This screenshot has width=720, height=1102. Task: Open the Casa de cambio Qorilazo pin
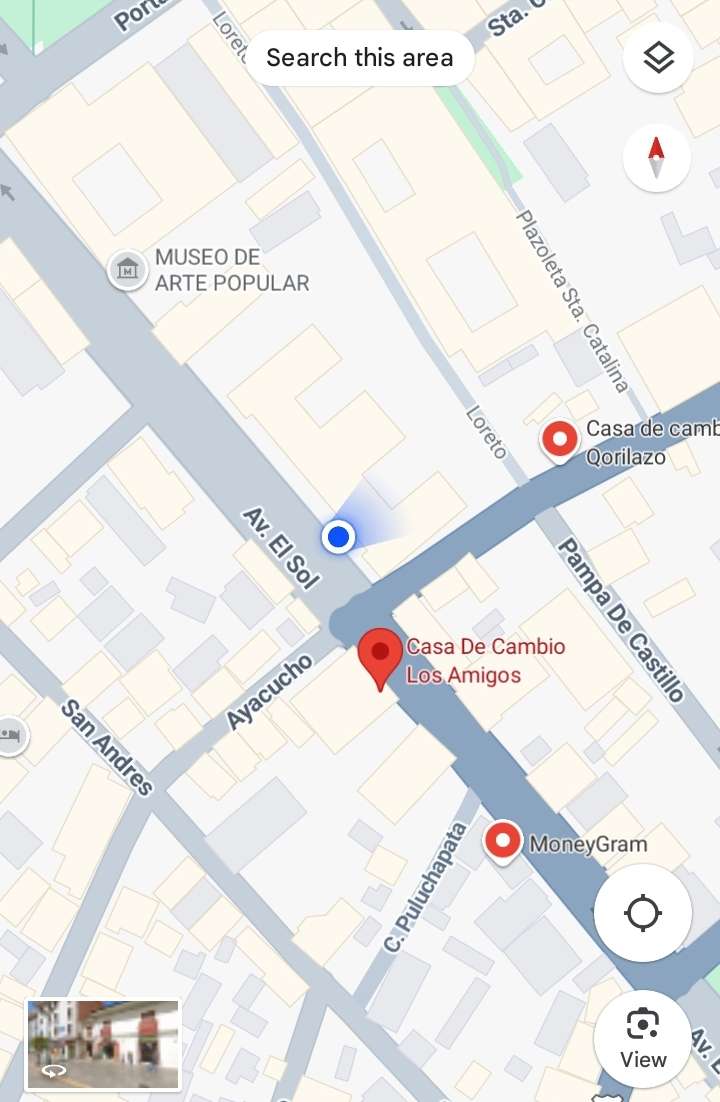tap(560, 440)
